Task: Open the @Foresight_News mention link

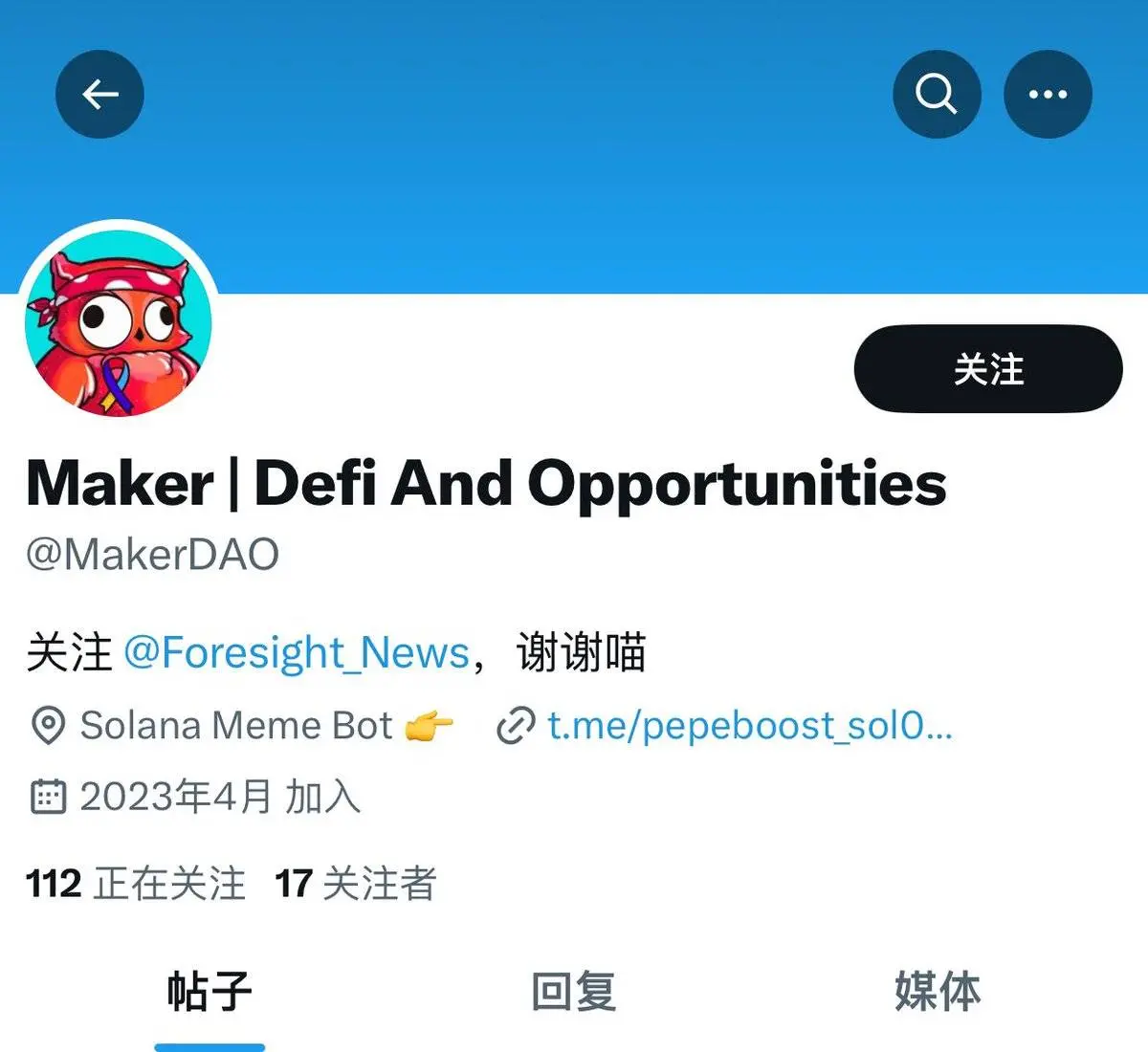Action: 297,653
